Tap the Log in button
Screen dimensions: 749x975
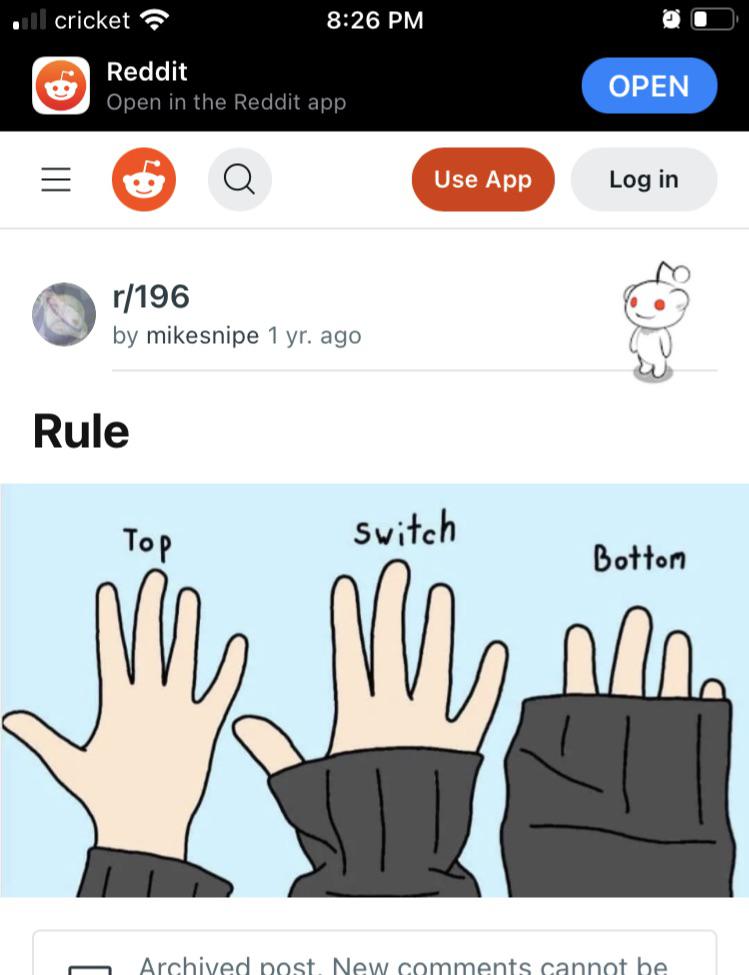643,180
